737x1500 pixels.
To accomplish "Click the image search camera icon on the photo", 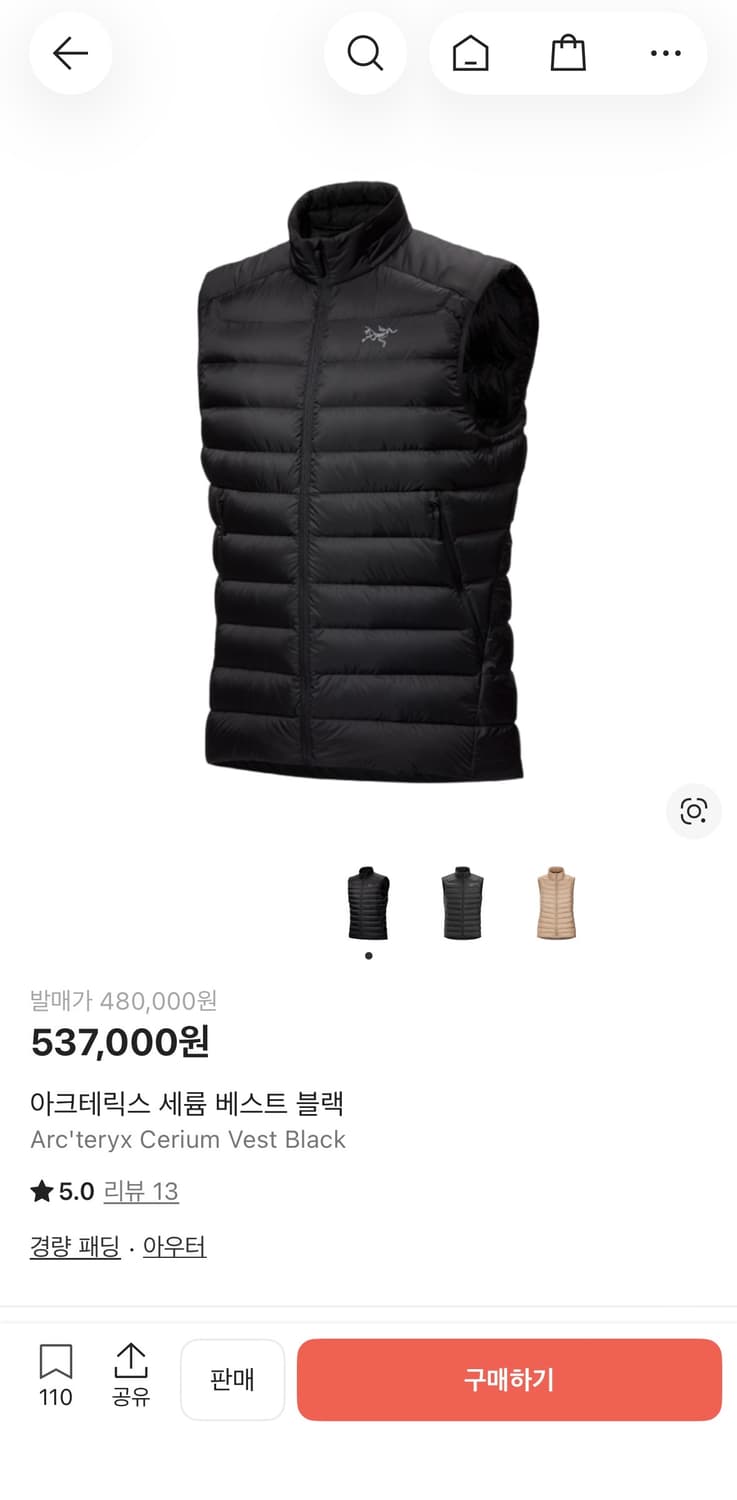I will point(693,811).
